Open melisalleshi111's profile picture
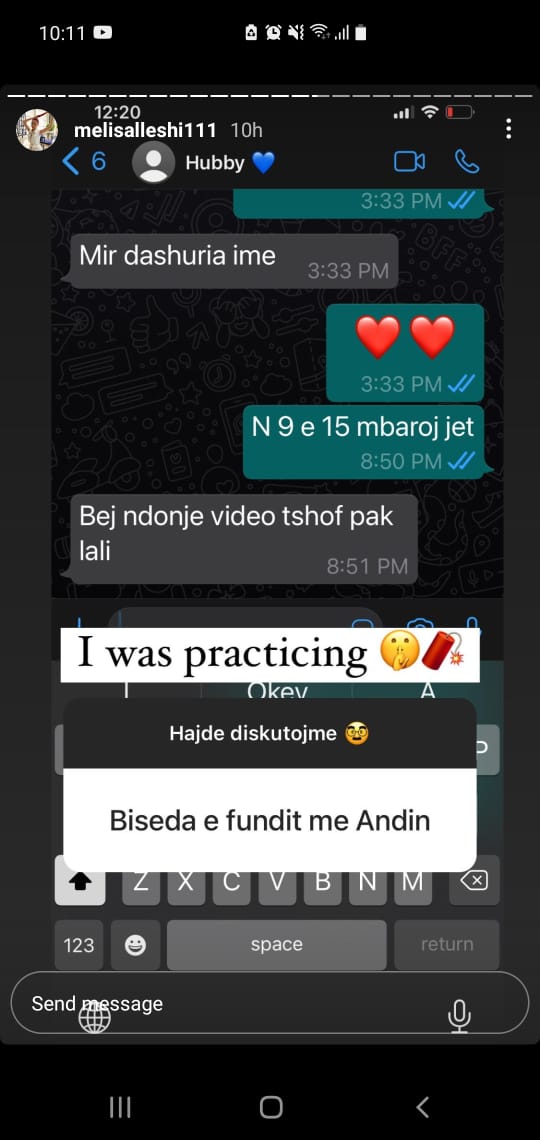The width and height of the screenshot is (540, 1140). click(37, 130)
